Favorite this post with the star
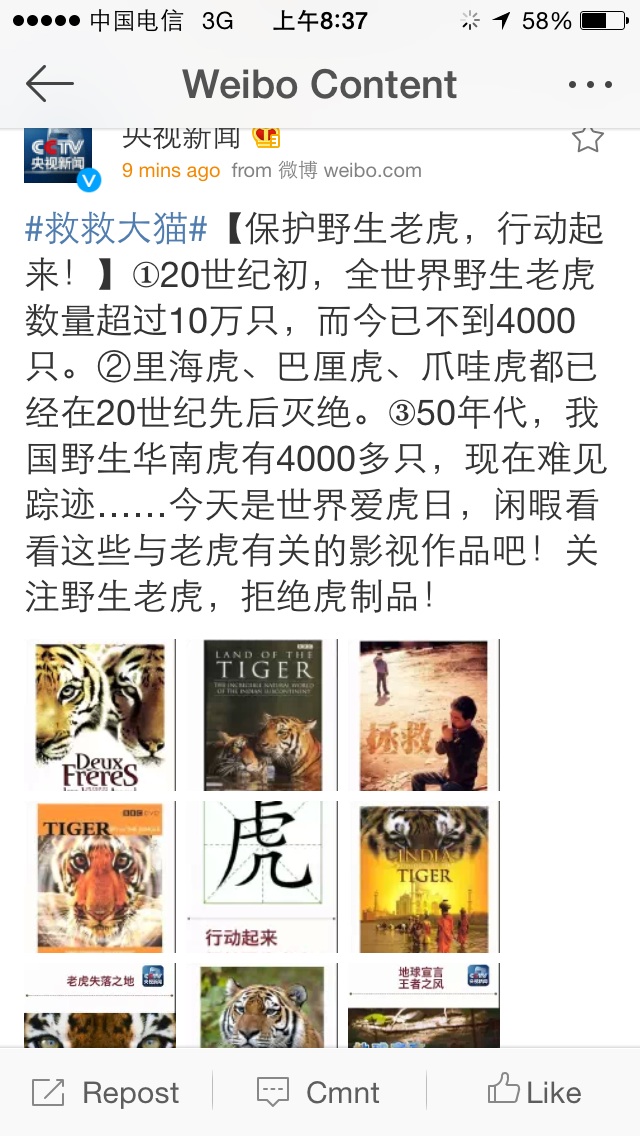The height and width of the screenshot is (1136, 640). point(588,139)
